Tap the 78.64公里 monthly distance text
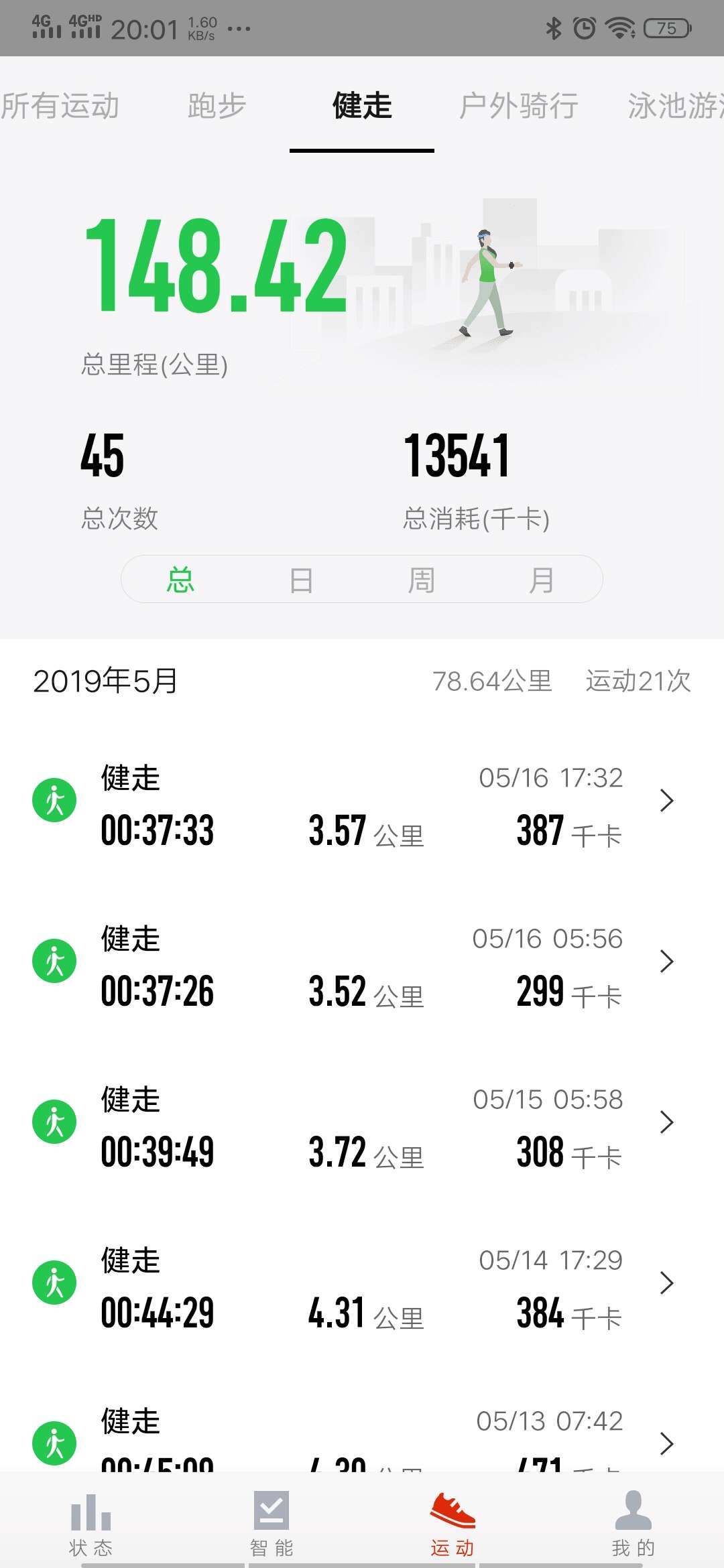 click(x=494, y=681)
